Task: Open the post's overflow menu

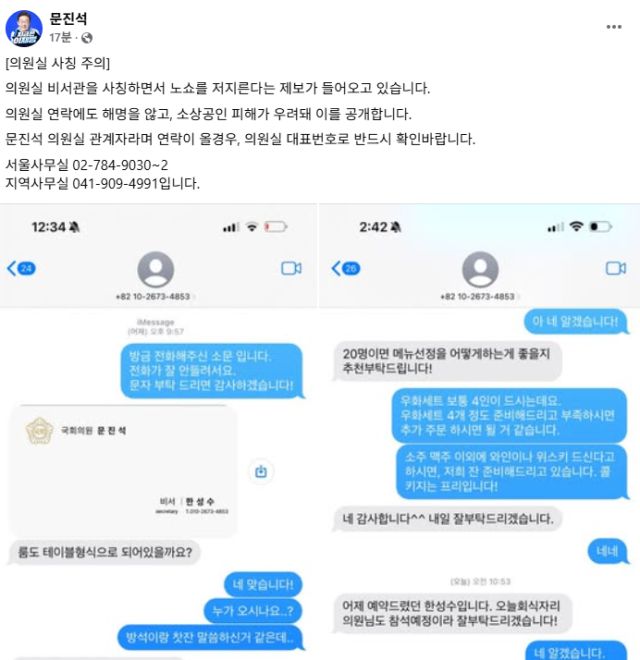Action: coord(615,24)
